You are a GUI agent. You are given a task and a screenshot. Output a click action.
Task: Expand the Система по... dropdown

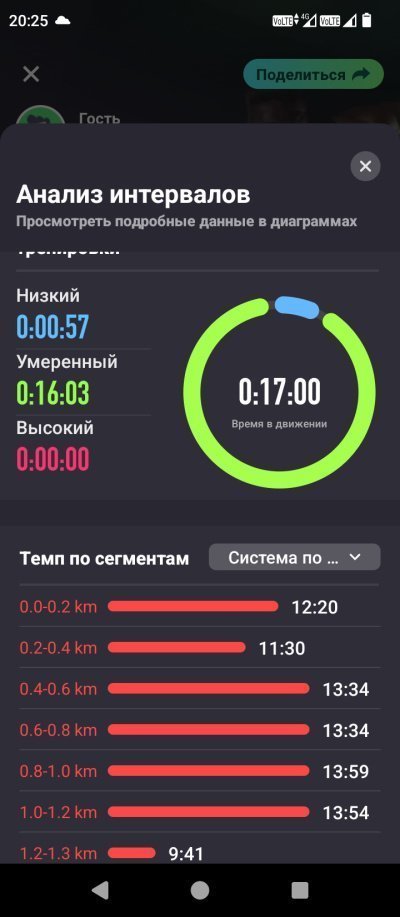pos(295,557)
